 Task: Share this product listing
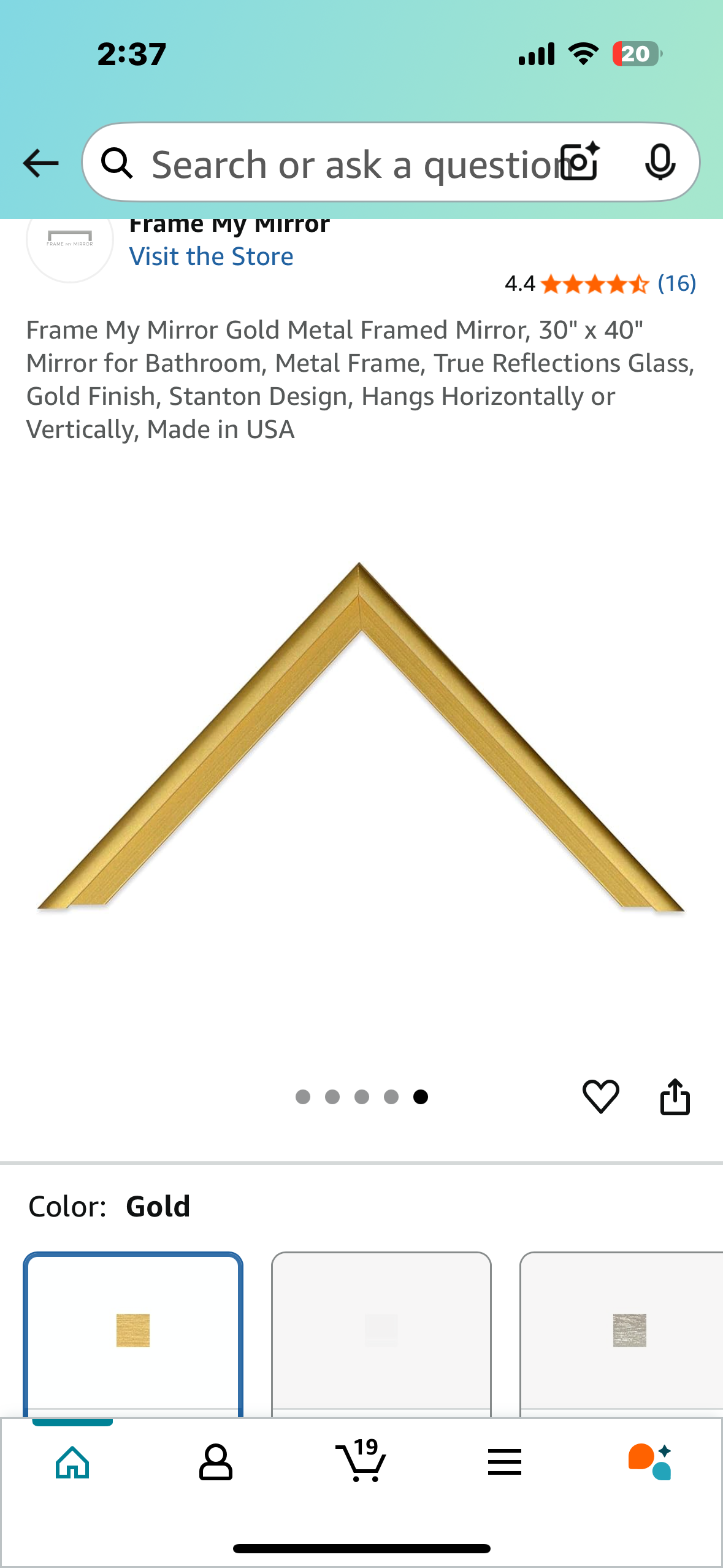[675, 1096]
